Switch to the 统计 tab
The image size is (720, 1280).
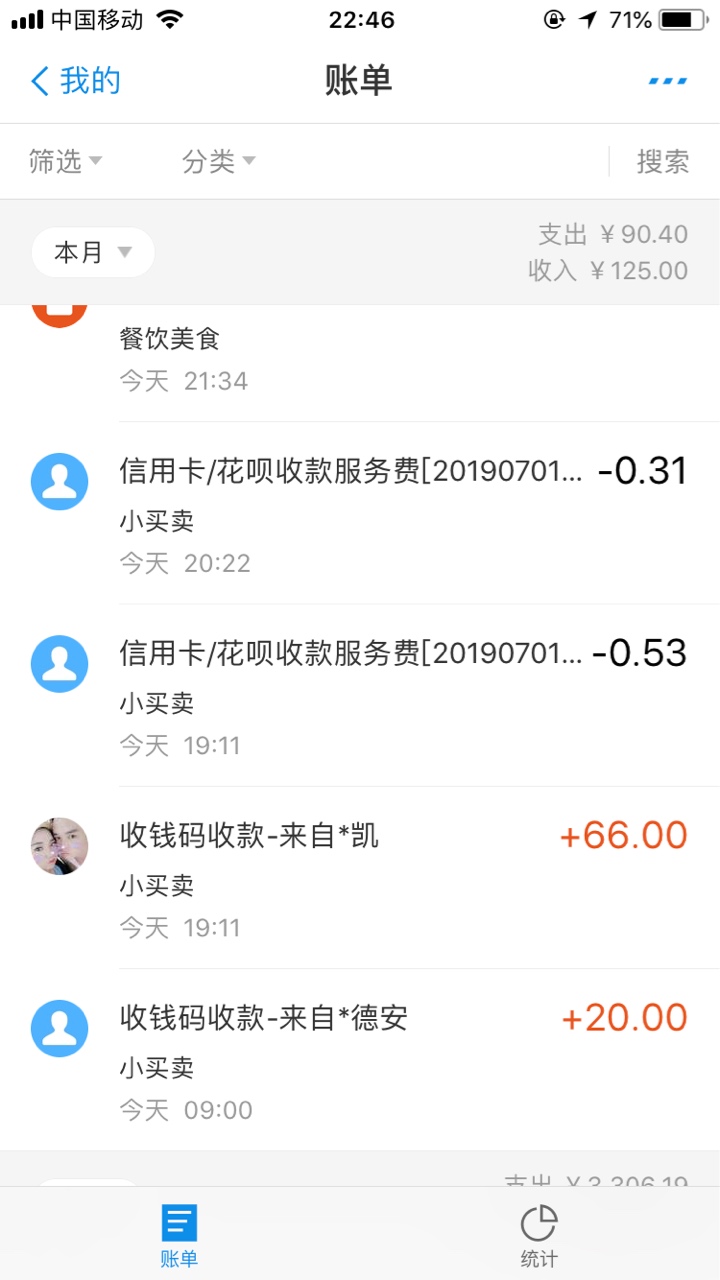click(540, 1235)
